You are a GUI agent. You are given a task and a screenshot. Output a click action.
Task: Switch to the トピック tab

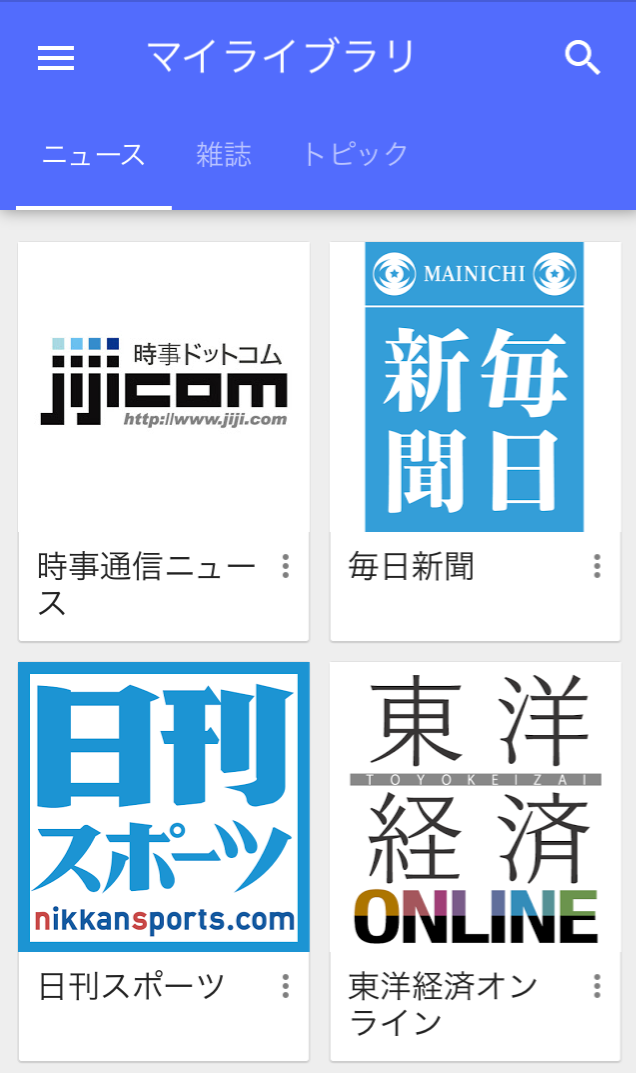[356, 155]
